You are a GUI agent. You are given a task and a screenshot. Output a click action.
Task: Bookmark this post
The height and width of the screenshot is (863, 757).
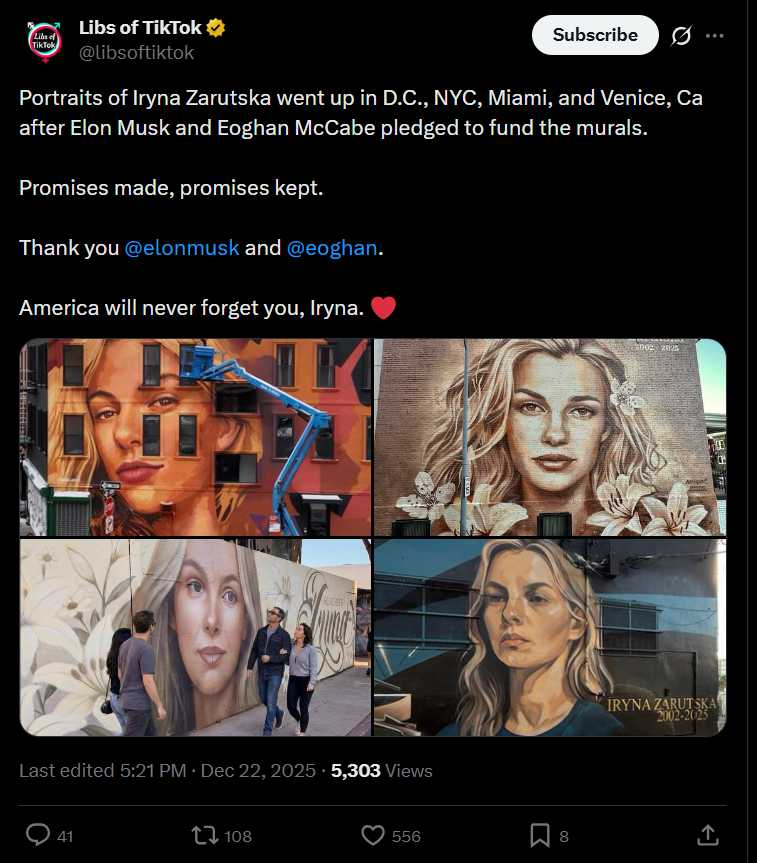(x=540, y=835)
